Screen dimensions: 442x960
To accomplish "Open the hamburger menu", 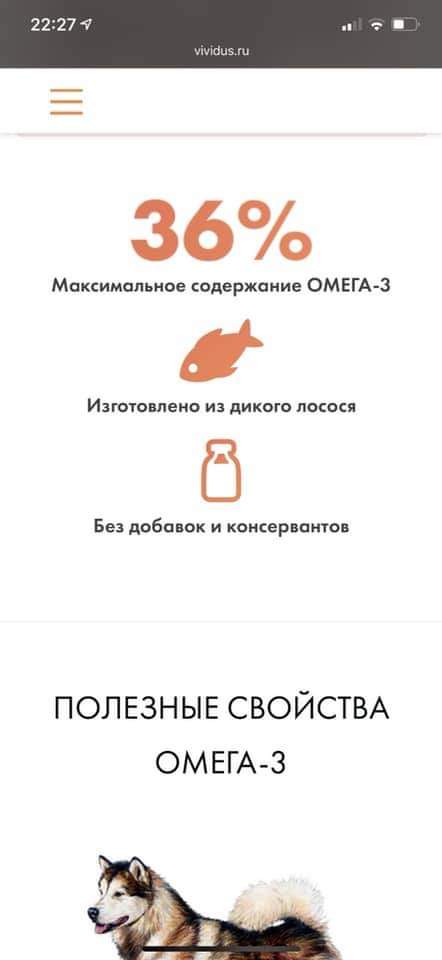I will point(66,102).
